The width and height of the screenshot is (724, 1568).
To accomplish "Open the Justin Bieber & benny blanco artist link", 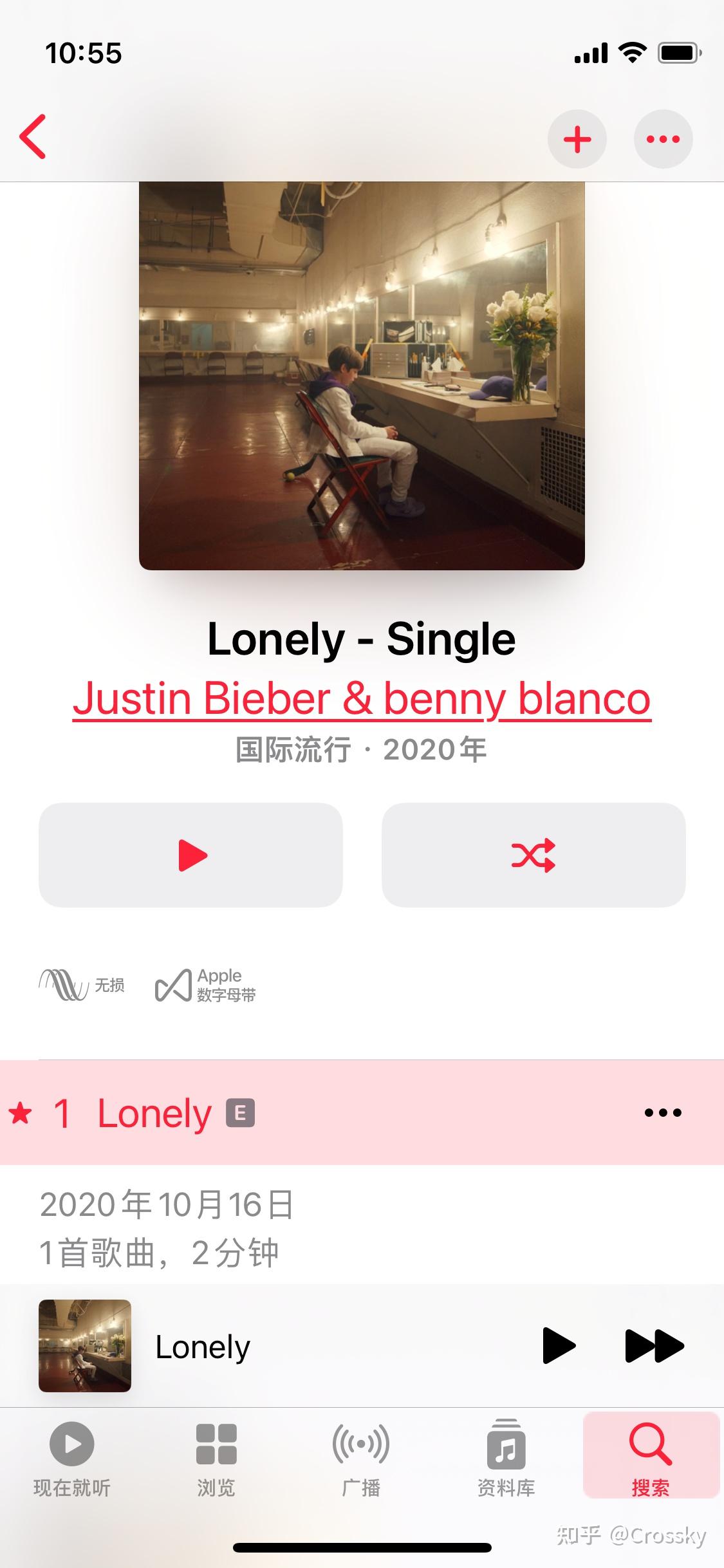I will (x=362, y=699).
